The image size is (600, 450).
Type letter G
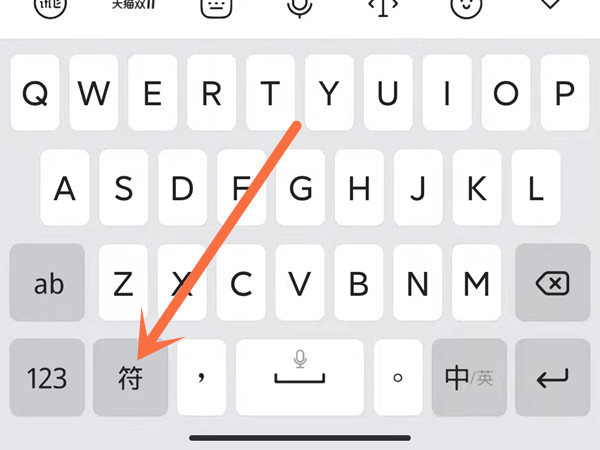[300, 189]
